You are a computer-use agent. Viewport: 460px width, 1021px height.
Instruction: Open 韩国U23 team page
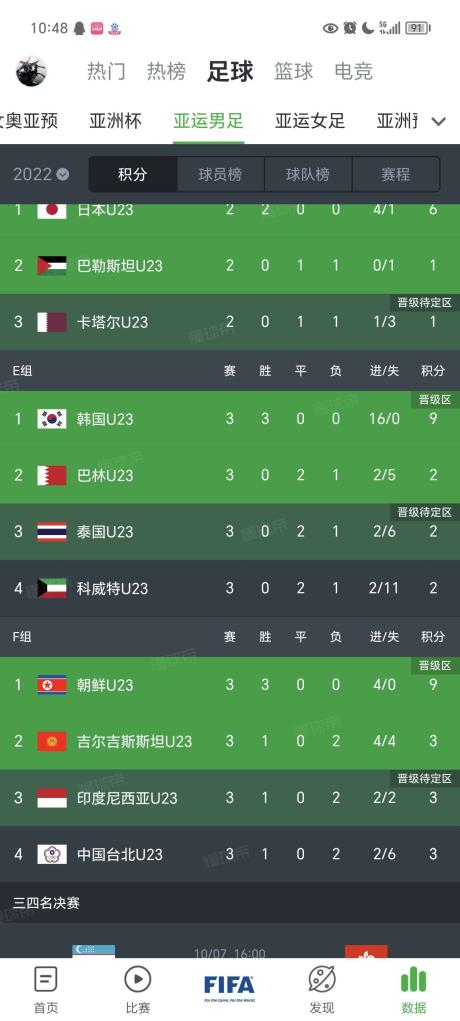click(x=230, y=419)
